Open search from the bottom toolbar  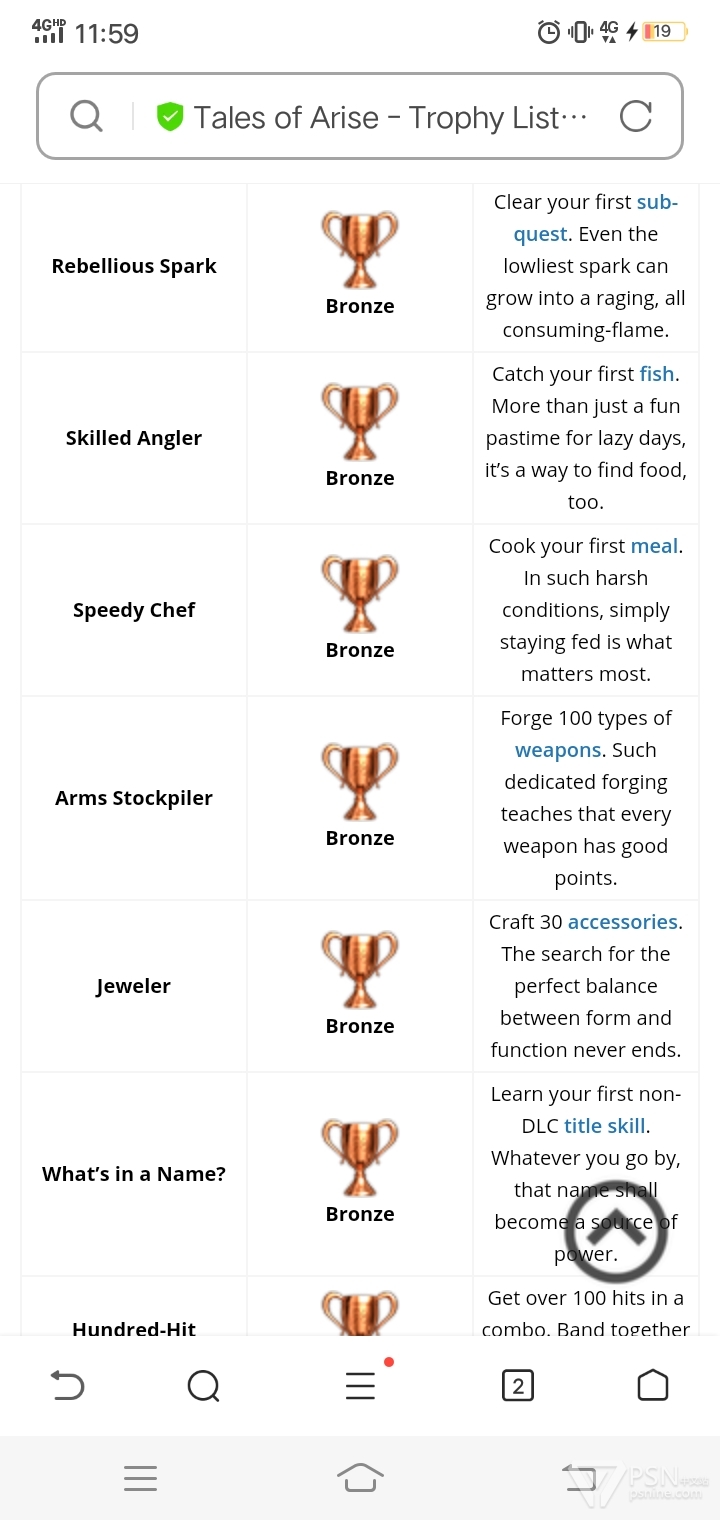[x=203, y=1385]
